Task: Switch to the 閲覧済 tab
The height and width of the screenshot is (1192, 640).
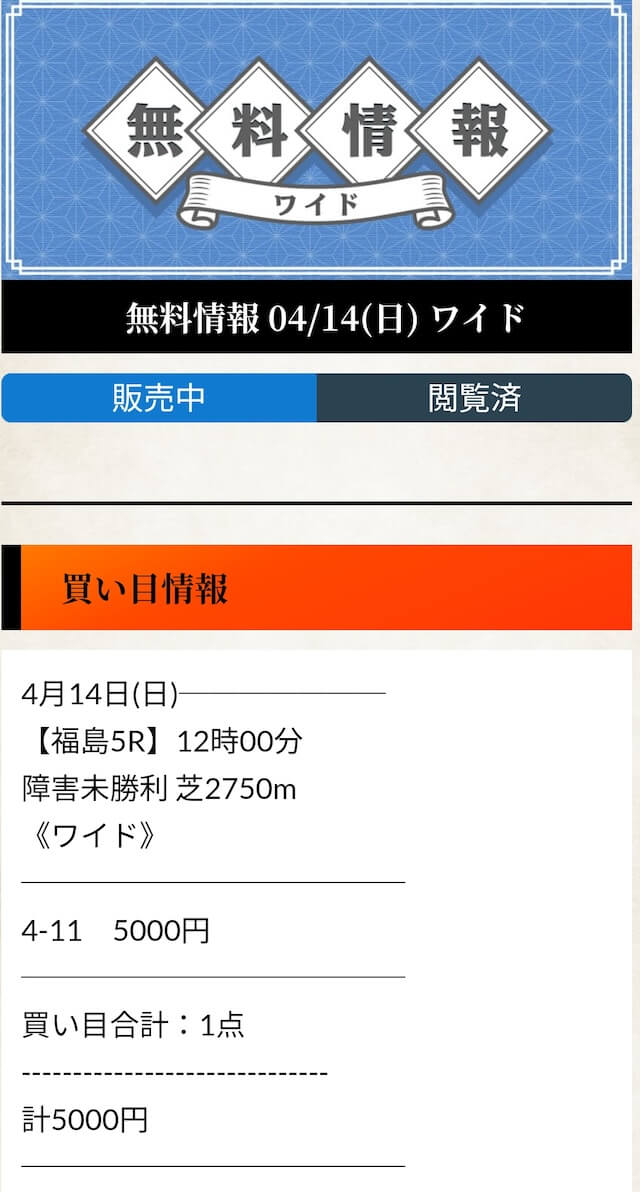Action: pyautogui.click(x=474, y=398)
